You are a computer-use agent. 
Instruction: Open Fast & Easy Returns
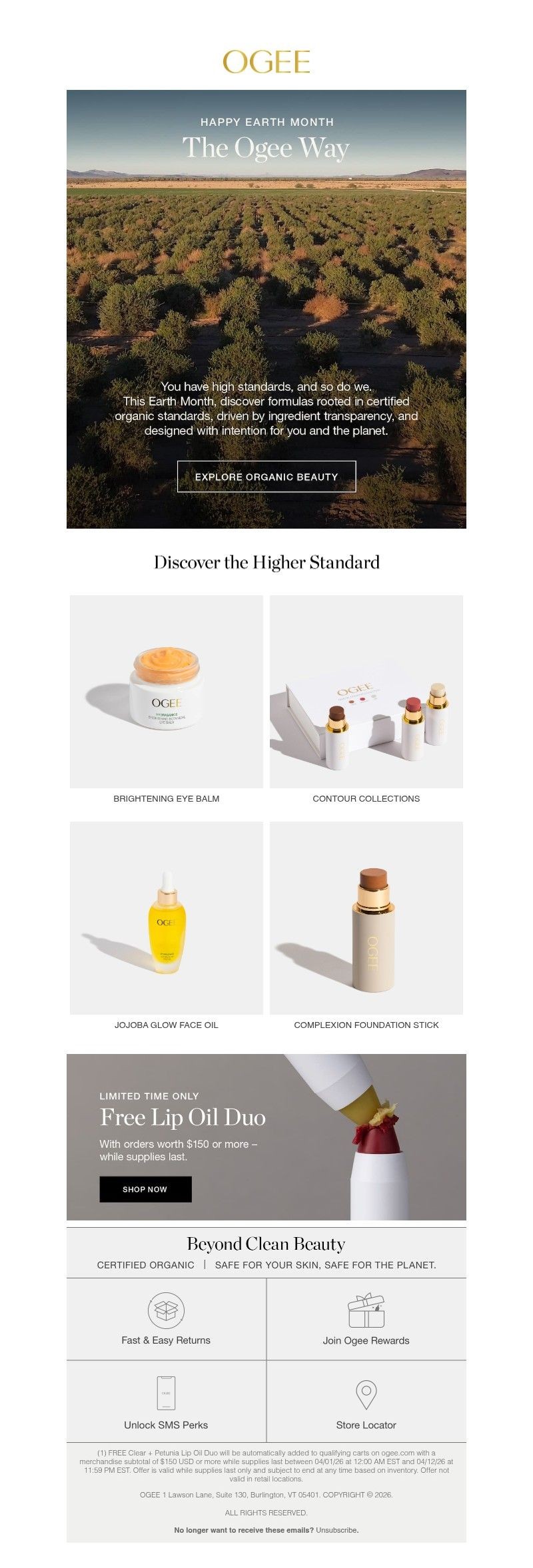[x=166, y=1319]
